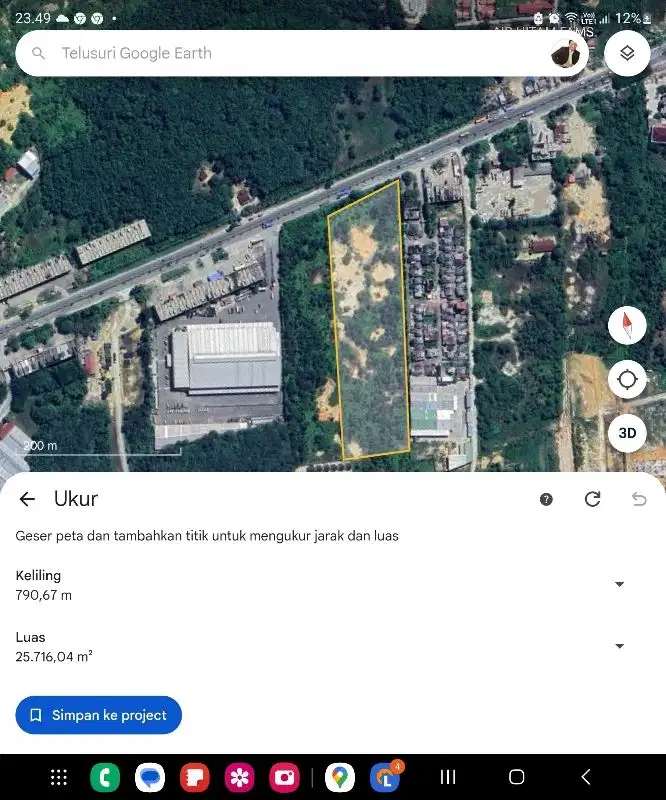
Task: Open the Google Maps app in taskbar
Action: pyautogui.click(x=340, y=777)
